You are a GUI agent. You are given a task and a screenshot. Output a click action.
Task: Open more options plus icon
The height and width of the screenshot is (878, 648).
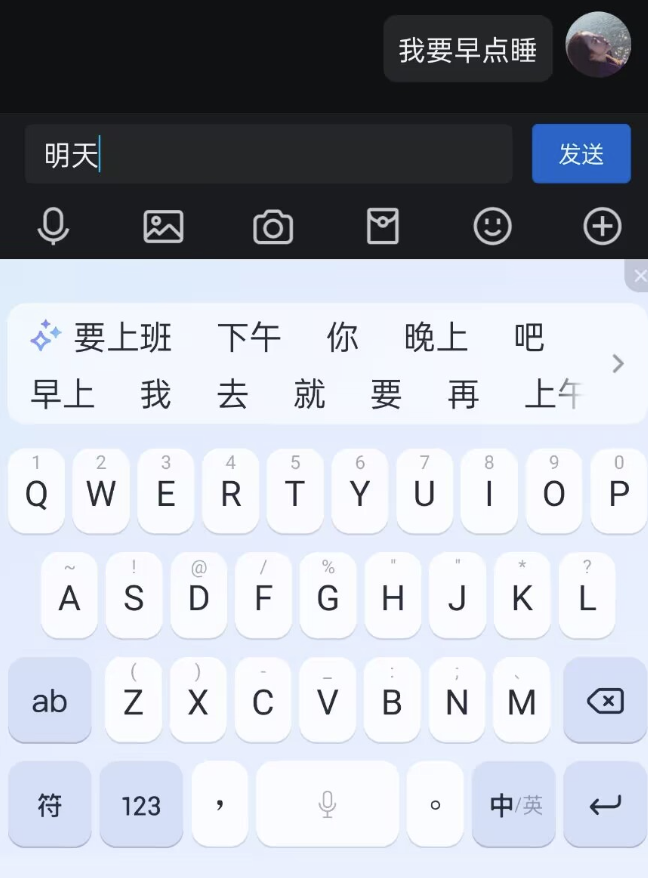(602, 227)
